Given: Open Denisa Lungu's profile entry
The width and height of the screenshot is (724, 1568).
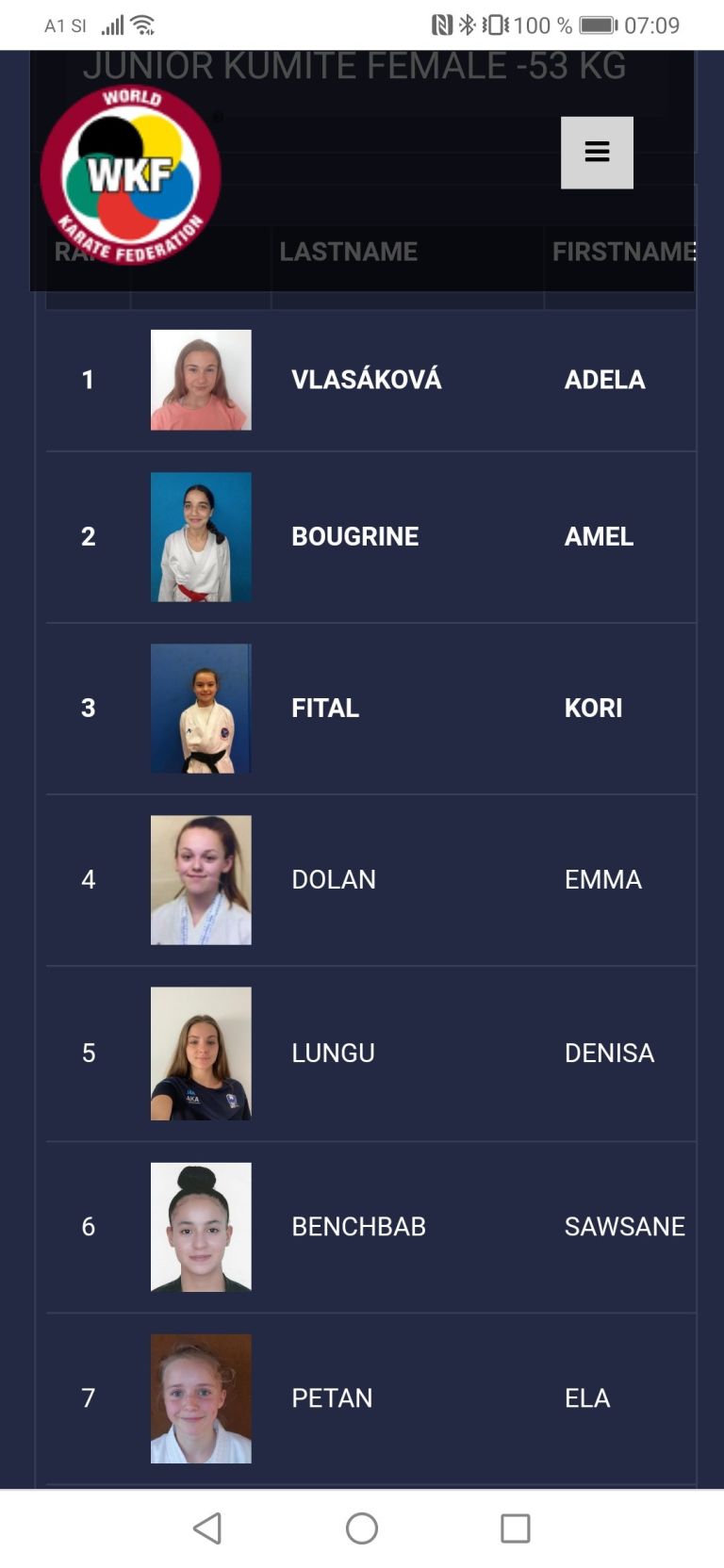Looking at the screenshot, I should pos(333,1053).
